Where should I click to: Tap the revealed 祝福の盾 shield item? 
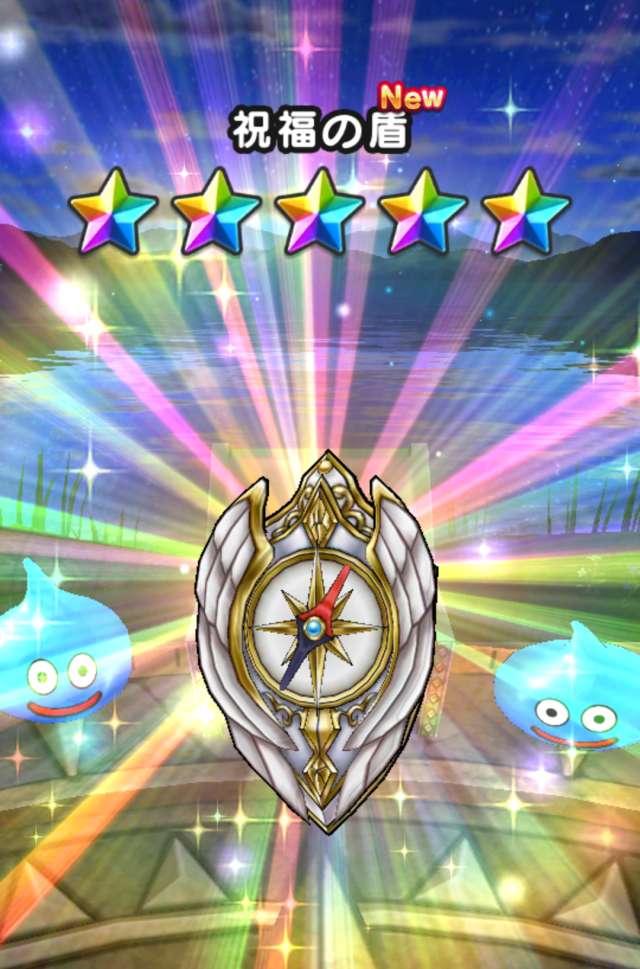pyautogui.click(x=317, y=628)
